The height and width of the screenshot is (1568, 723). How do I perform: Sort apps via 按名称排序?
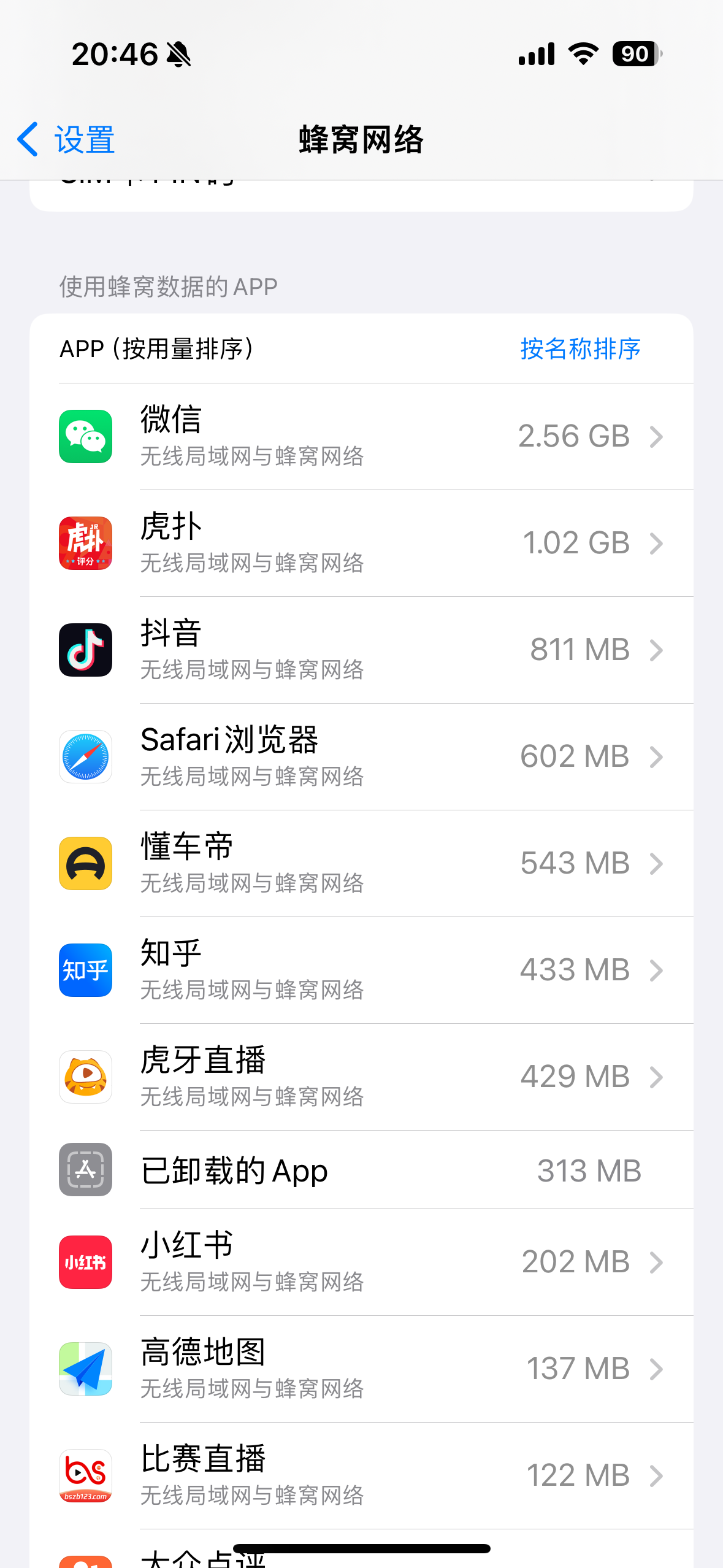coord(580,348)
